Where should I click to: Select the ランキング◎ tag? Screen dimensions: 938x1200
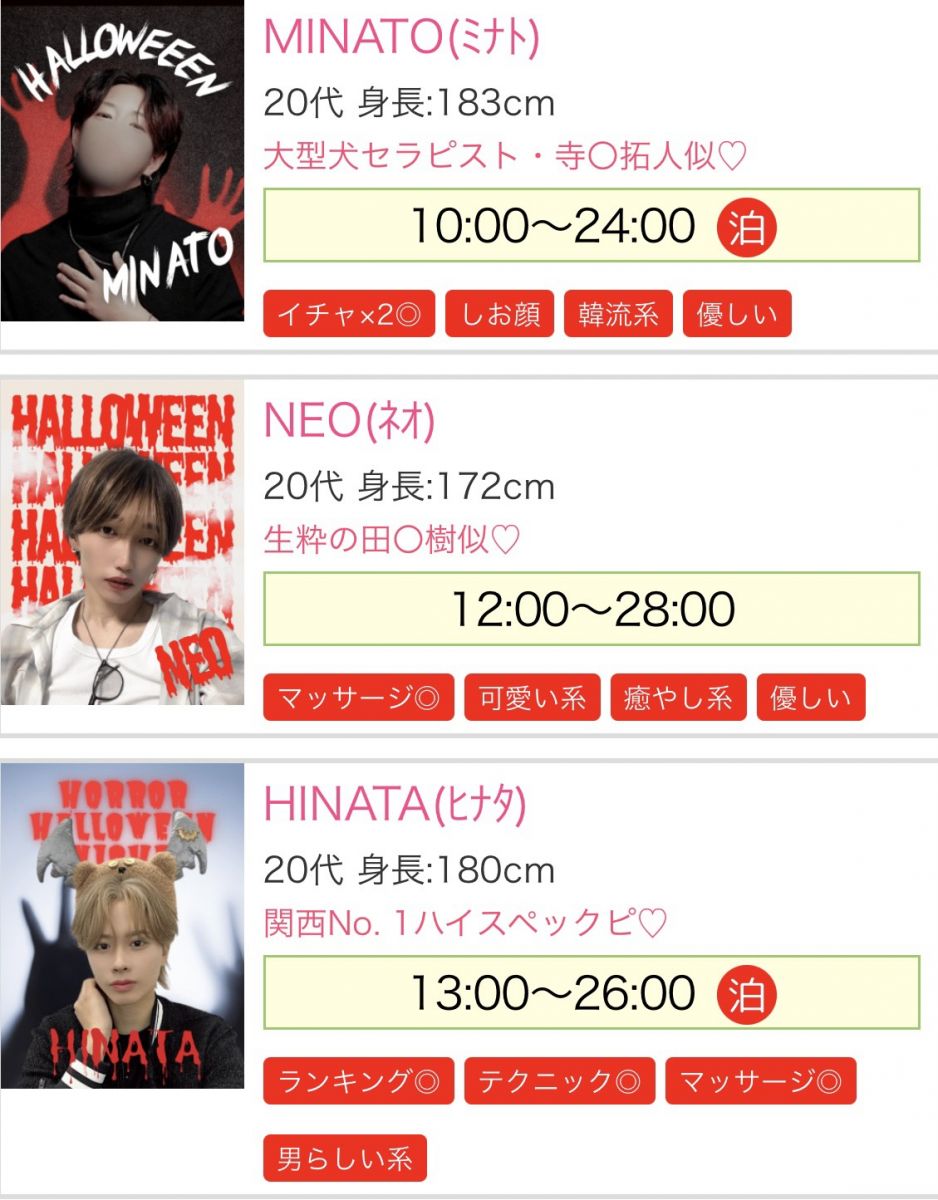pyautogui.click(x=358, y=1081)
